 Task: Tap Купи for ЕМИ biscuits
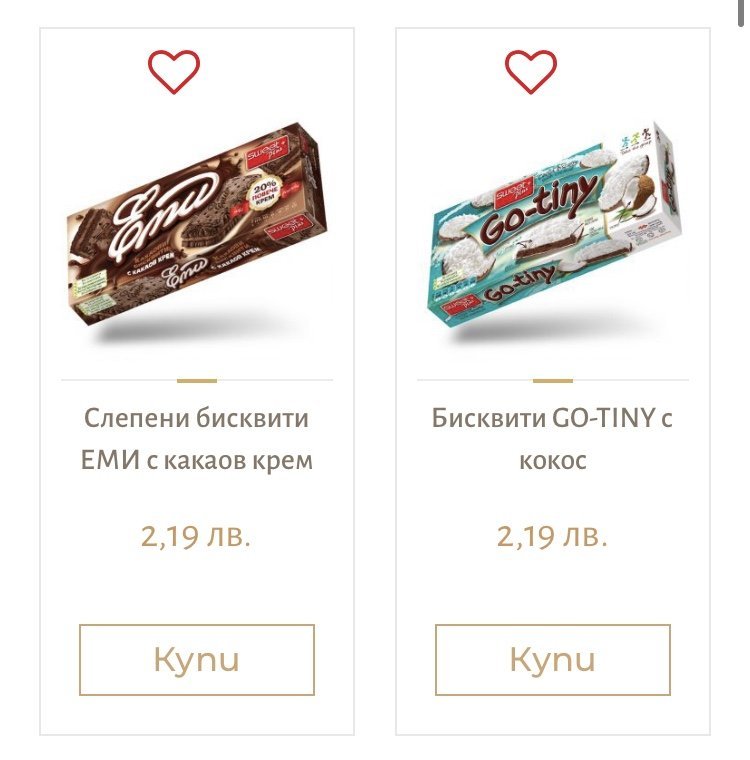[197, 660]
